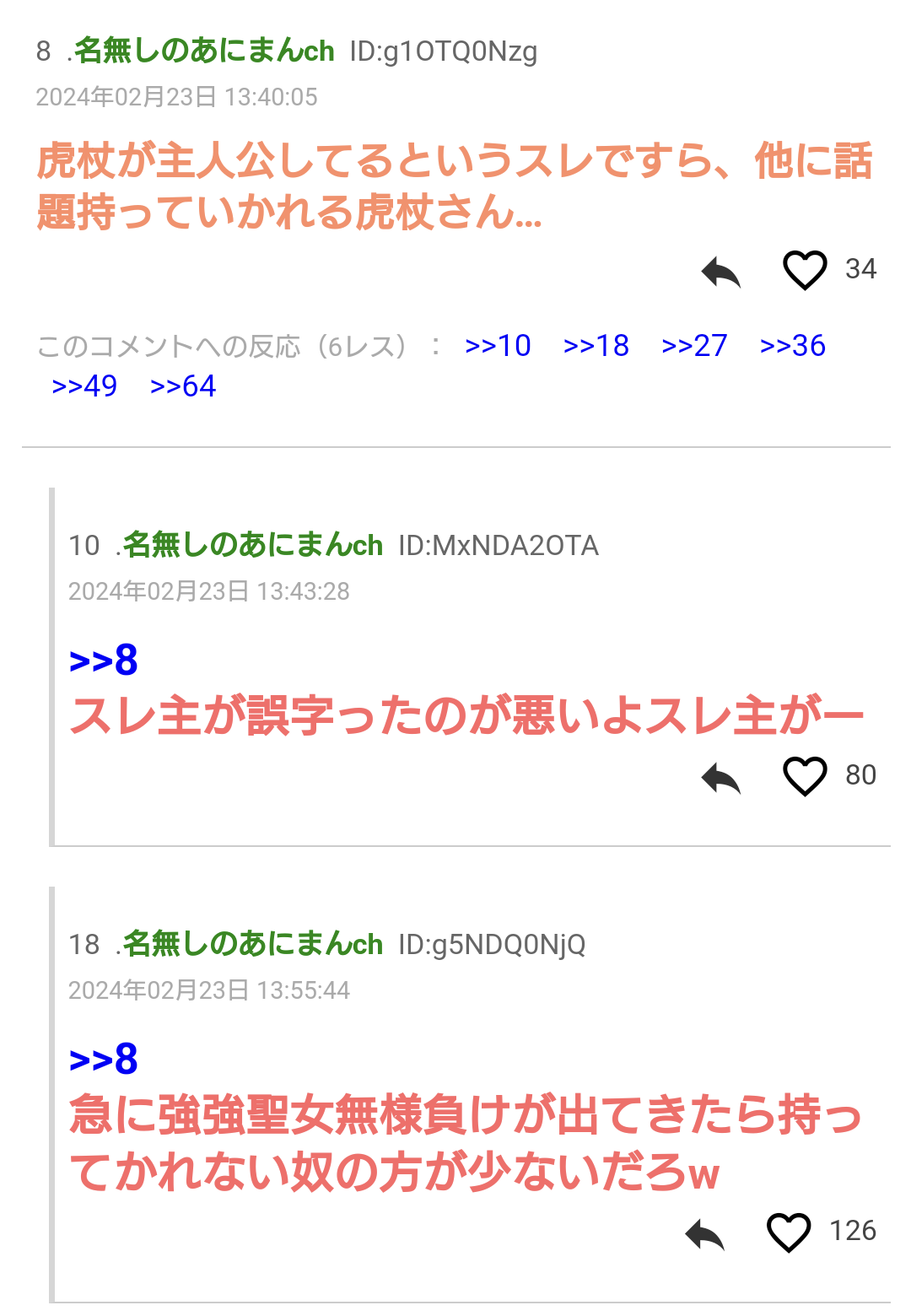Open the >>27 reaction link

pos(694,346)
